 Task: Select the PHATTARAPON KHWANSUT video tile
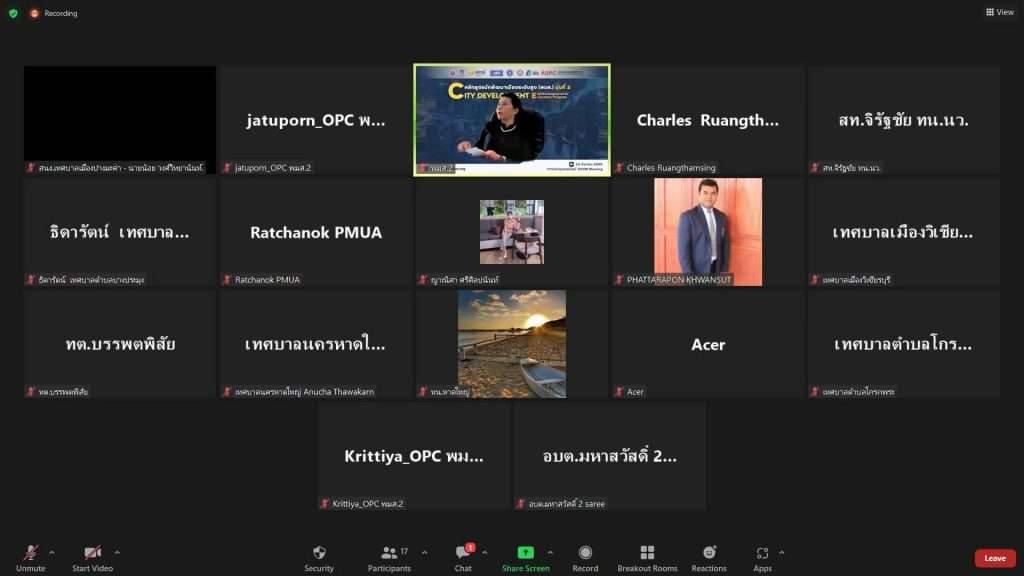tap(708, 232)
